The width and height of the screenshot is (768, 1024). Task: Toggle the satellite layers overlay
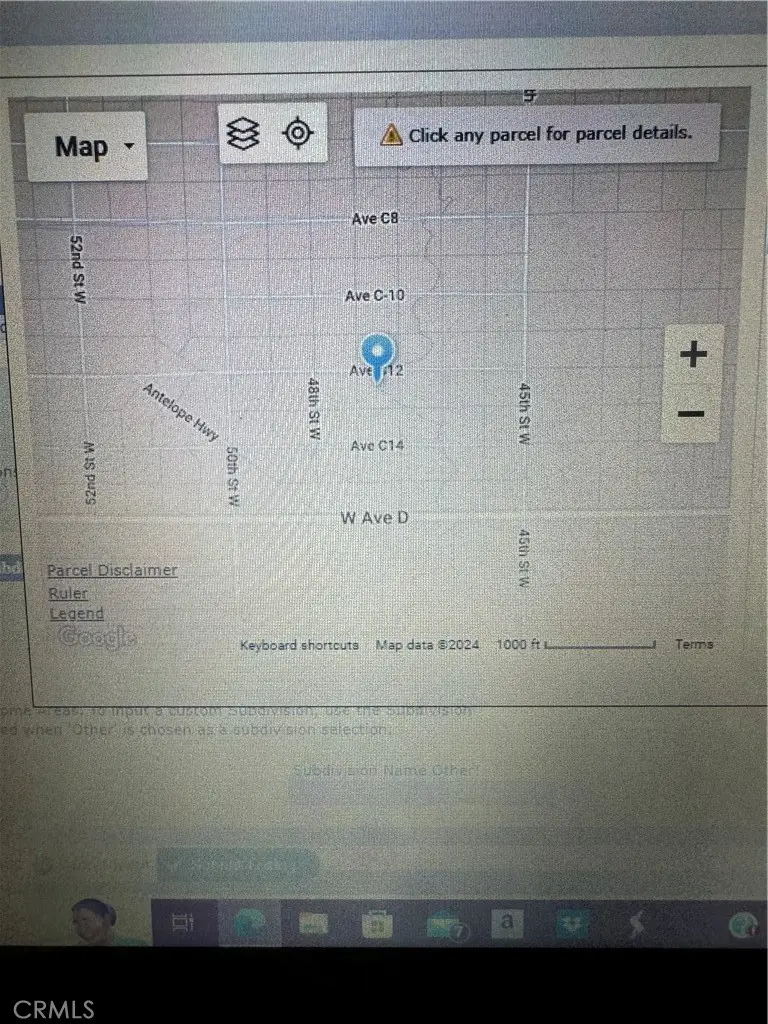pos(242,133)
